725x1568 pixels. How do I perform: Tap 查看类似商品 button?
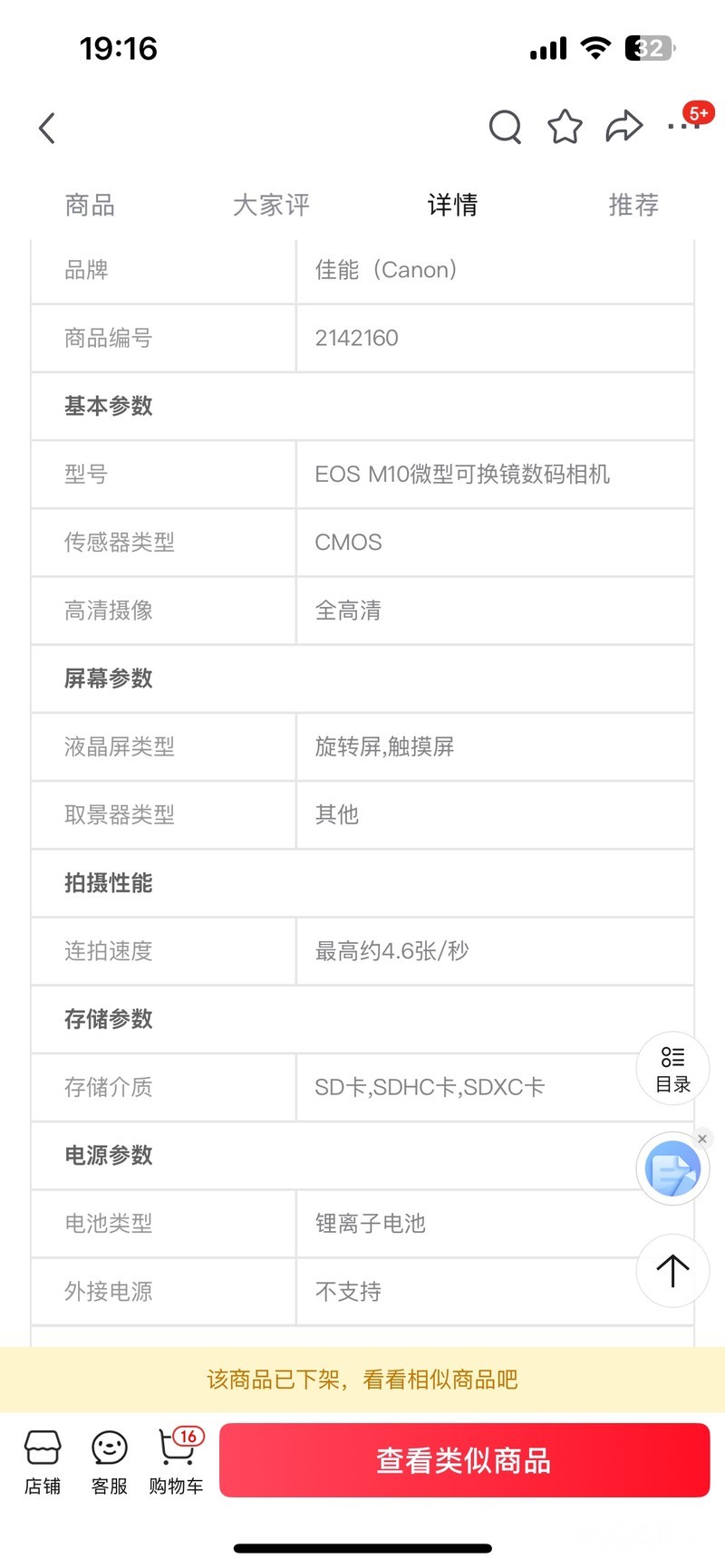coord(464,1460)
